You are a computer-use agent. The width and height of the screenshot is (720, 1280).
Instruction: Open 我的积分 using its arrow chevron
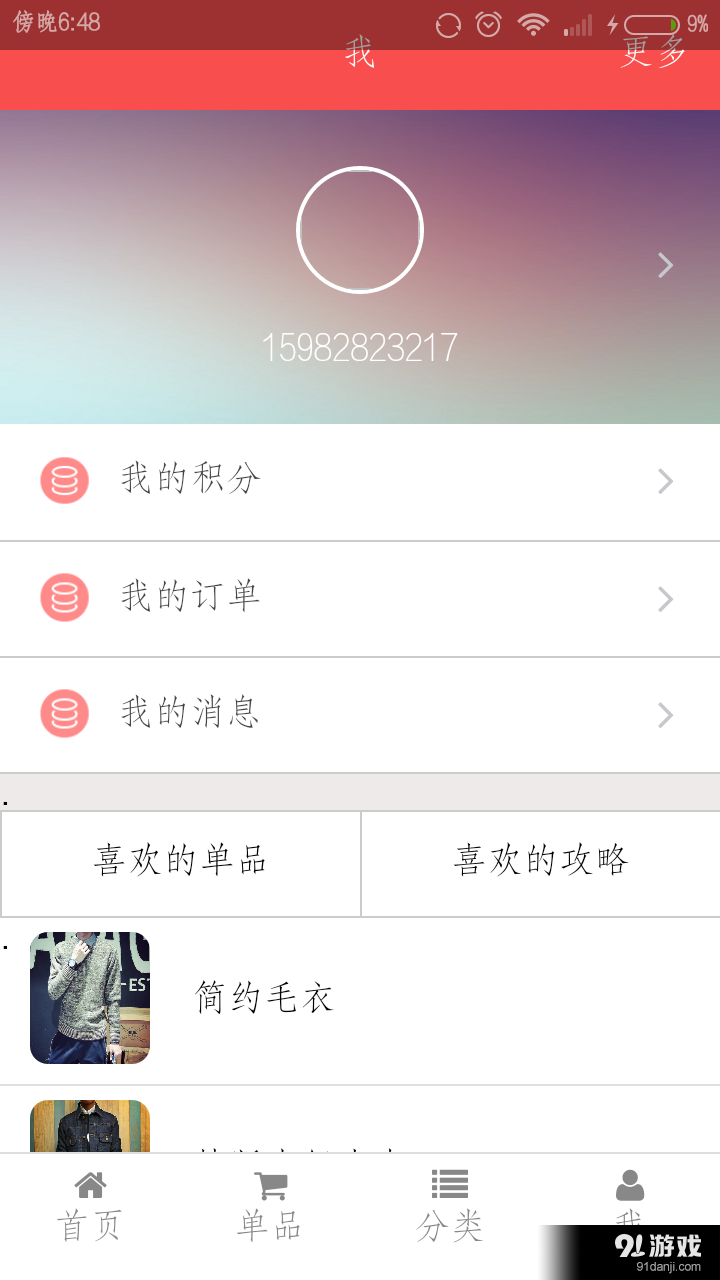coord(664,481)
